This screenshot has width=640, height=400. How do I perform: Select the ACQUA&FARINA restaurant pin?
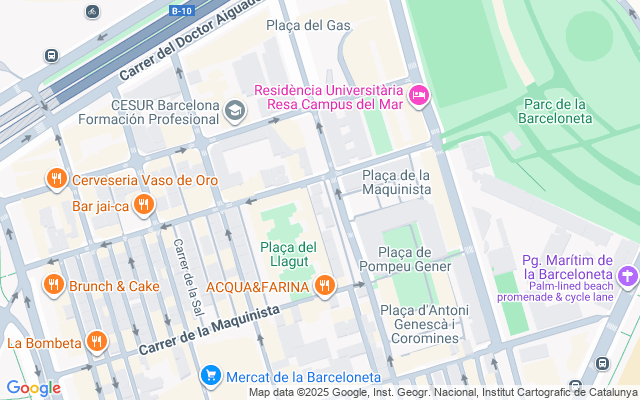coord(324,287)
